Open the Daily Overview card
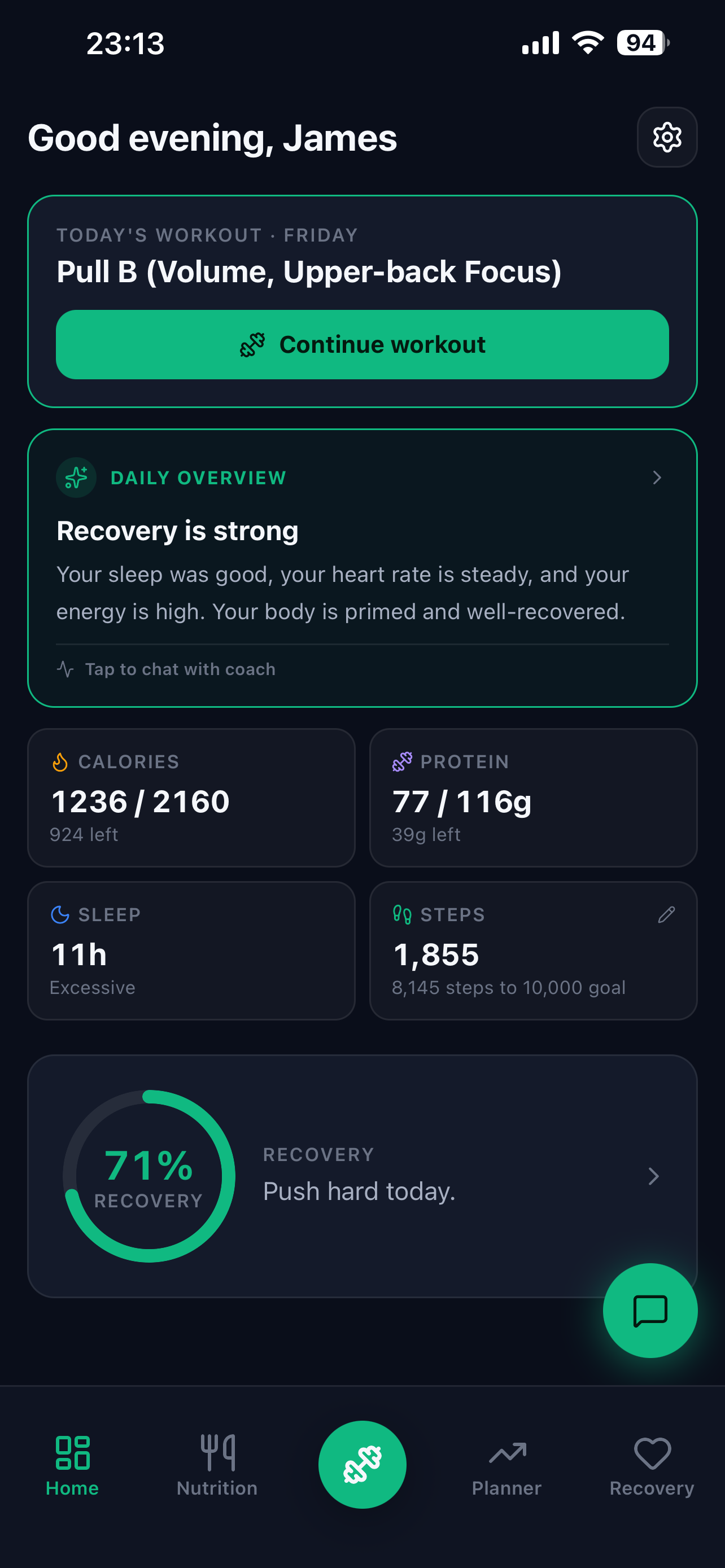 (362, 568)
